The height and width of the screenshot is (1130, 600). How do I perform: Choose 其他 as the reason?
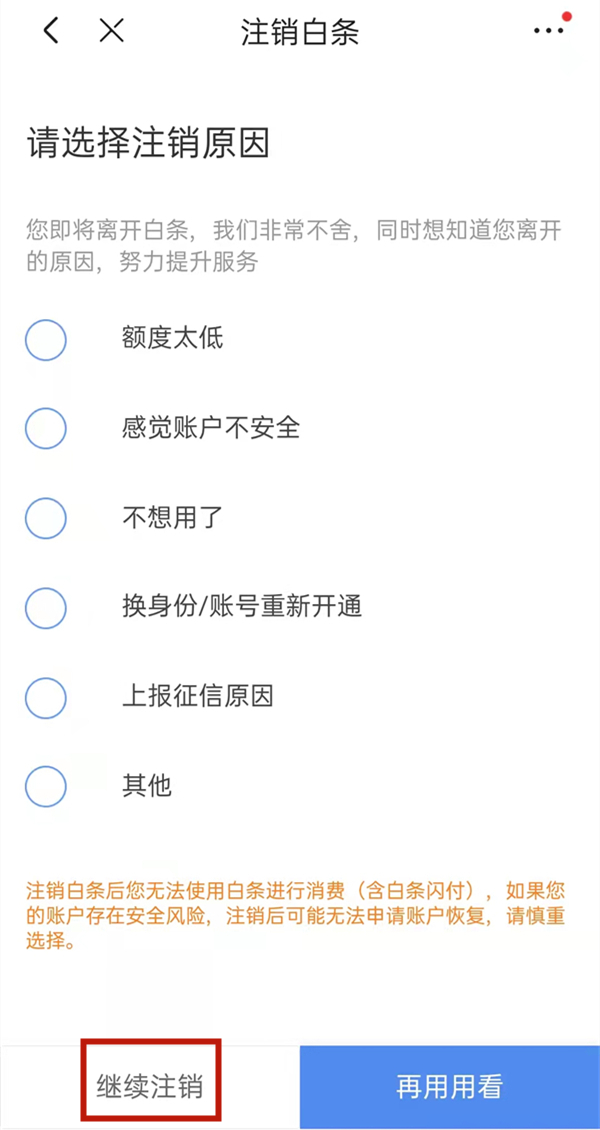(46, 786)
